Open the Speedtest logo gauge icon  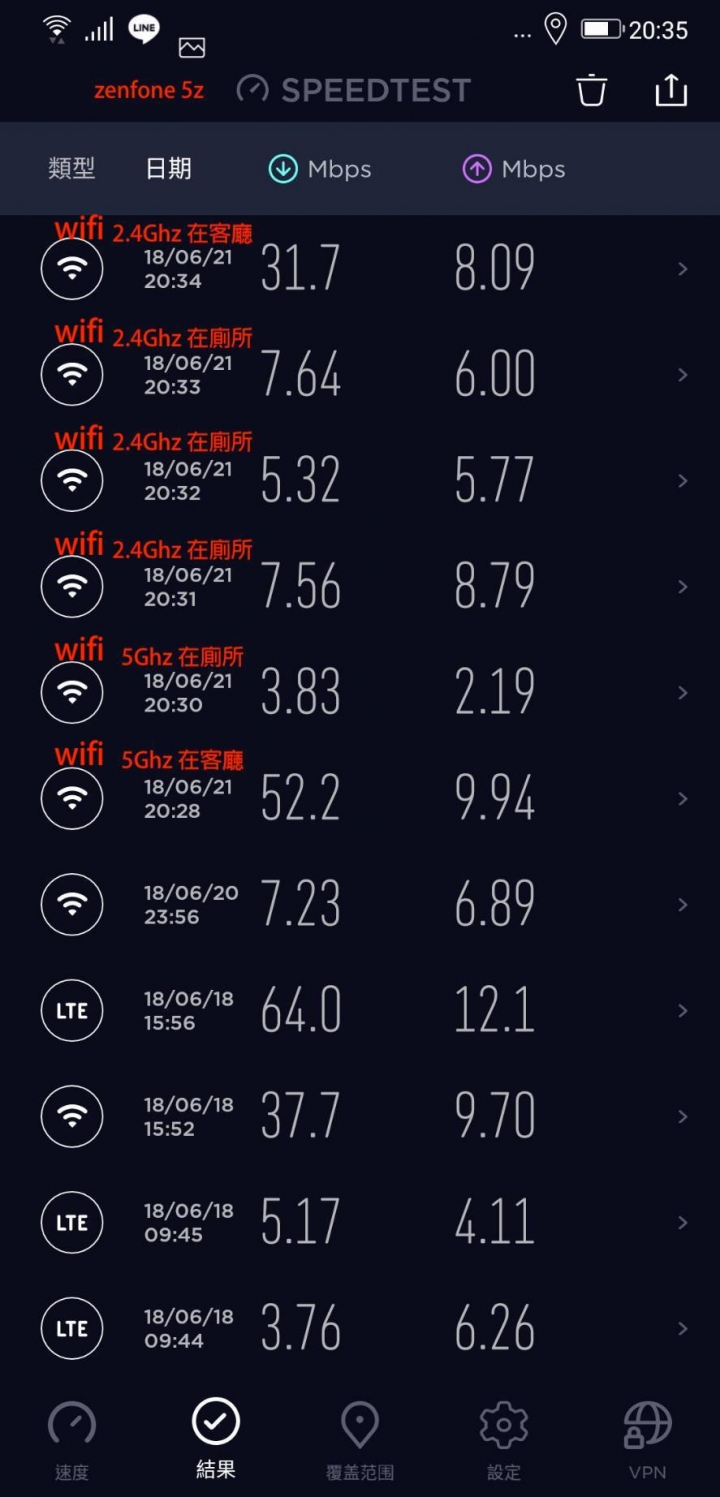pos(253,89)
